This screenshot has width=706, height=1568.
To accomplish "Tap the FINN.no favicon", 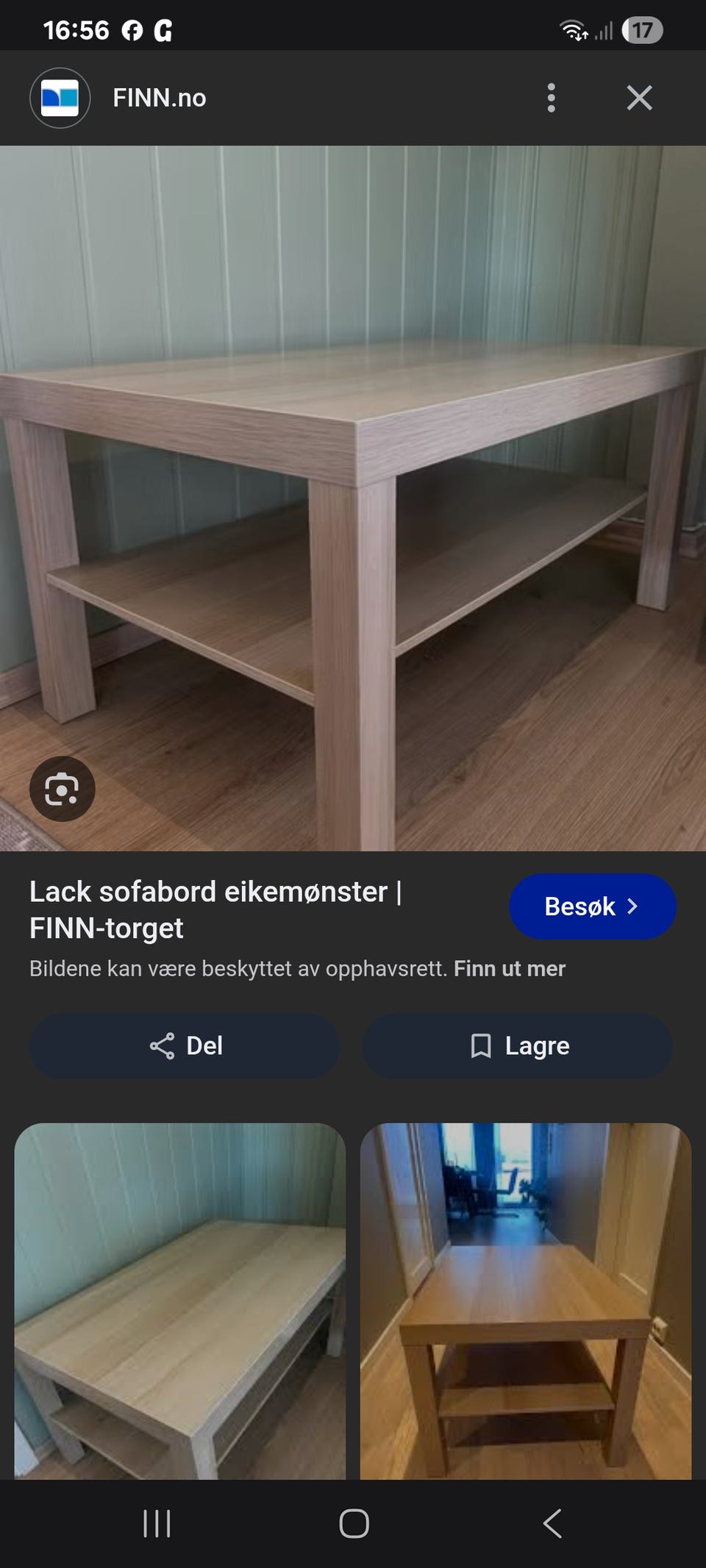I will (60, 98).
